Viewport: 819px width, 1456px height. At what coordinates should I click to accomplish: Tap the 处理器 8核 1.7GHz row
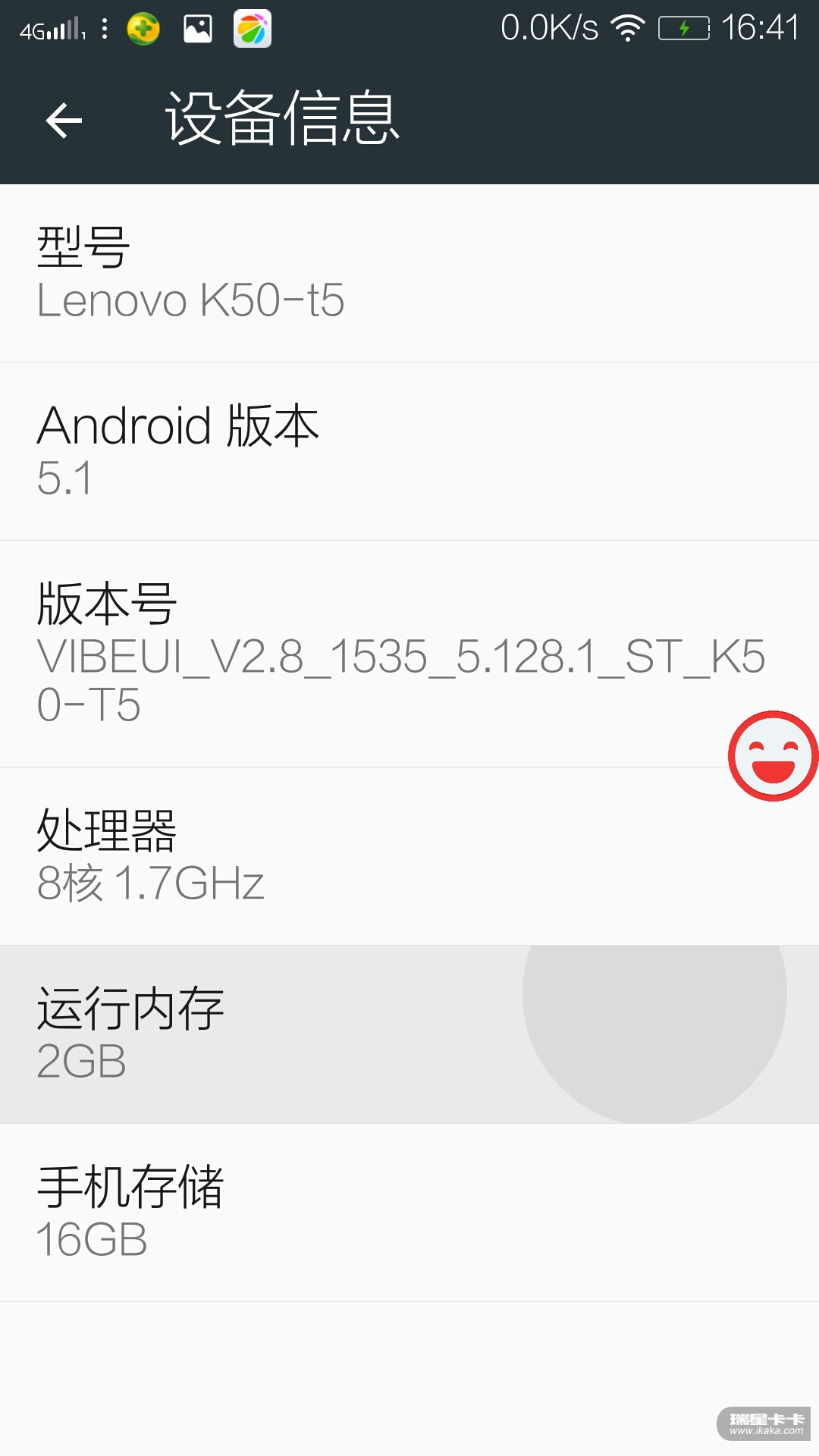(409, 856)
